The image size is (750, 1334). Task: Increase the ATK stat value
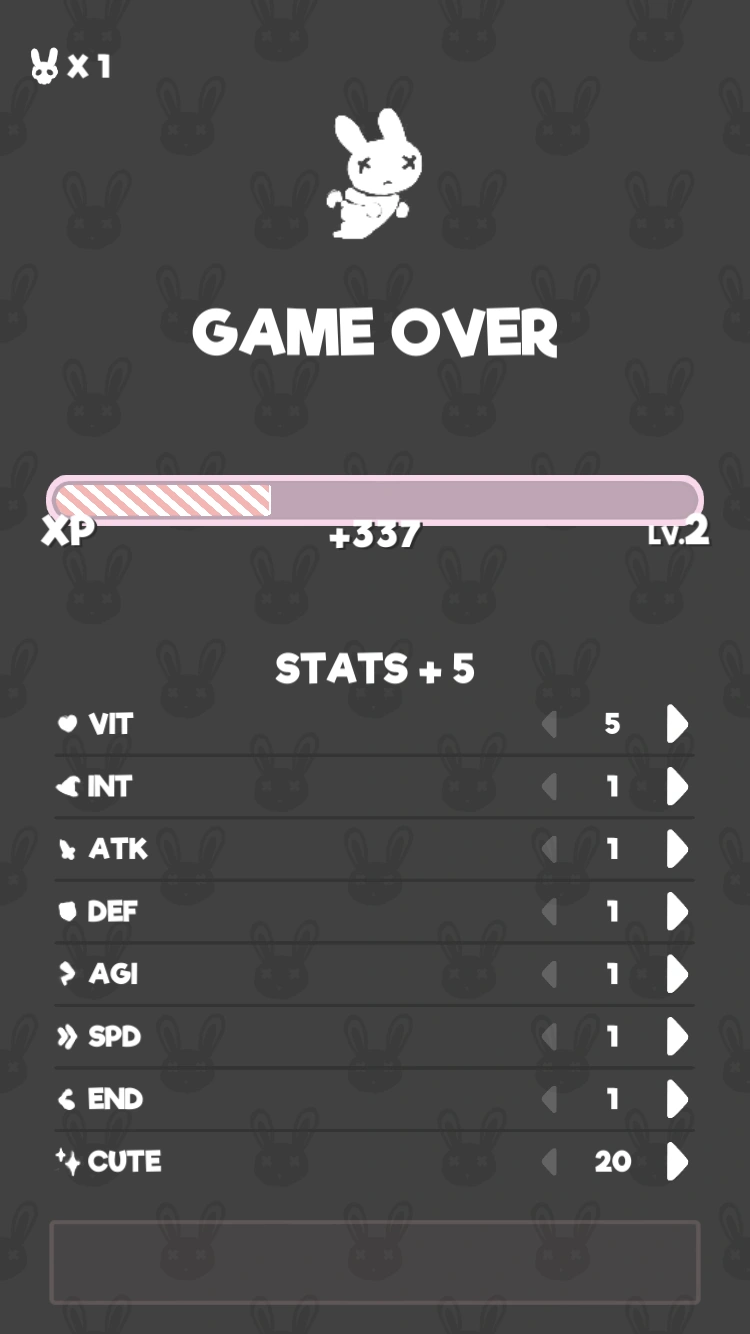[676, 849]
